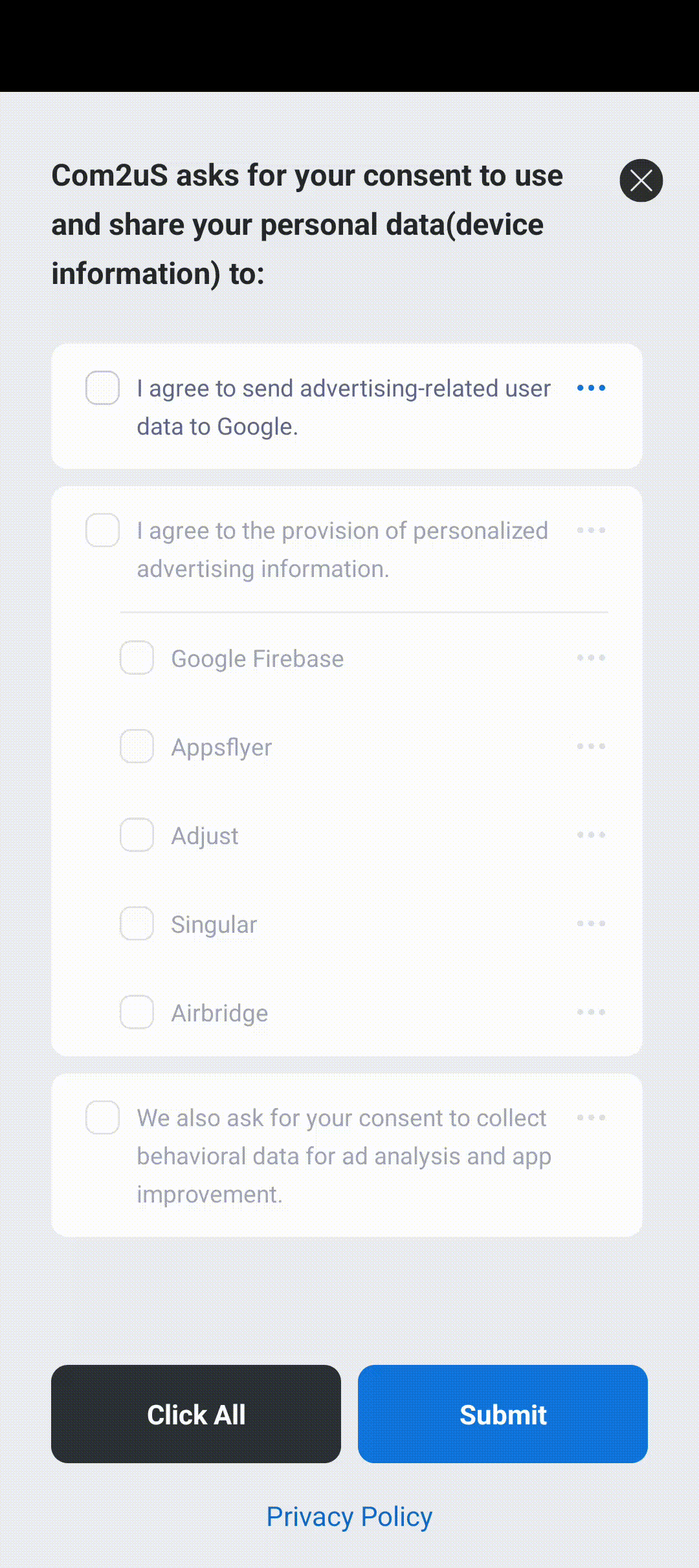Open details for Google advertising data consent
The height and width of the screenshot is (1568, 699).
coord(591,388)
